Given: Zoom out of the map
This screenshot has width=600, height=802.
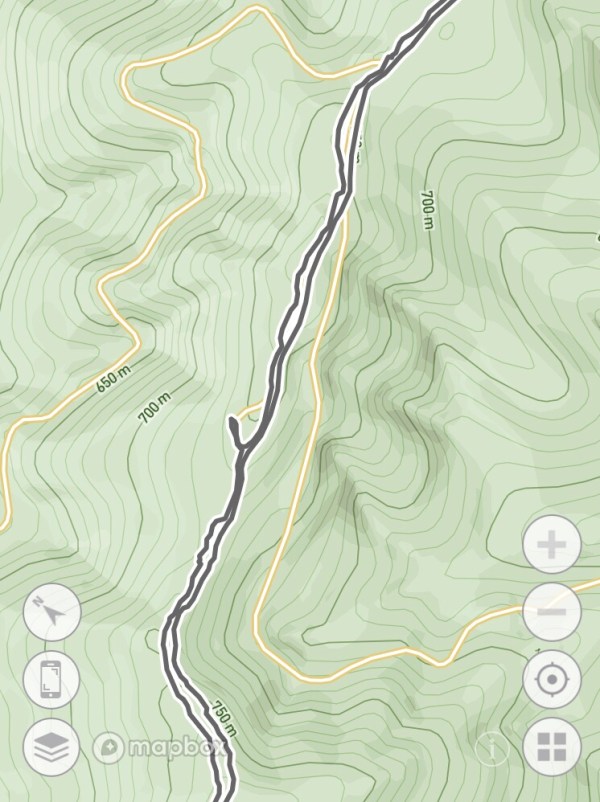Looking at the screenshot, I should (551, 612).
